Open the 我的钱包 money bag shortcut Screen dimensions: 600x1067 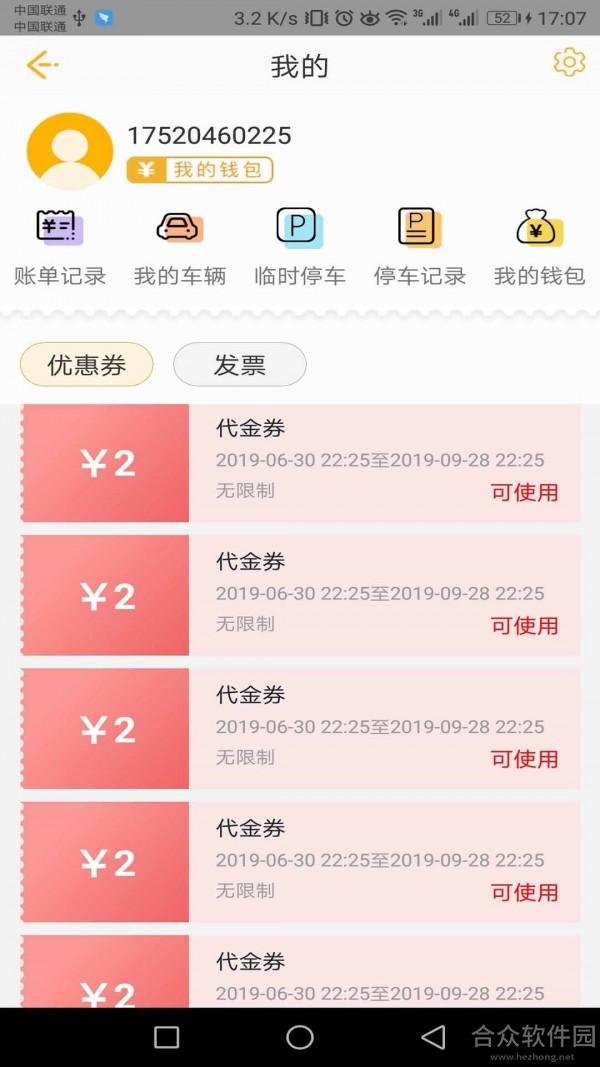click(x=539, y=246)
